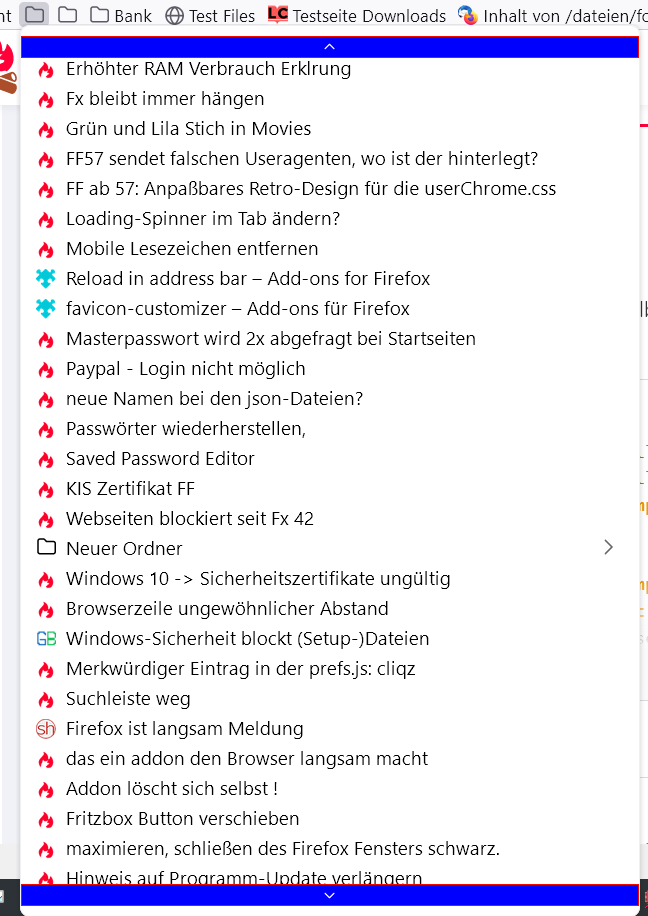Open 'Addon löscht sich selbst !' bookmark

[x=171, y=789]
